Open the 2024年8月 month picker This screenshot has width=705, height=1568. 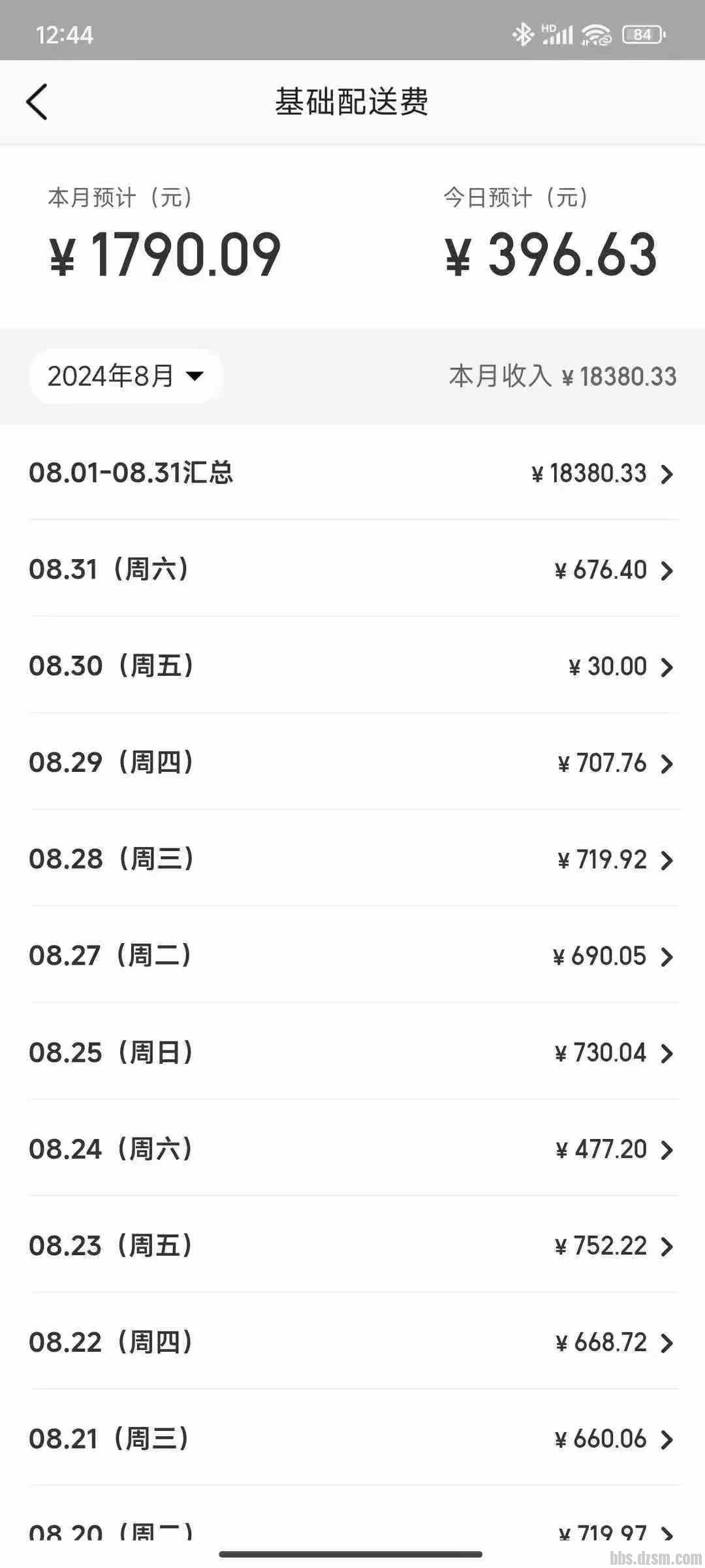(x=125, y=376)
